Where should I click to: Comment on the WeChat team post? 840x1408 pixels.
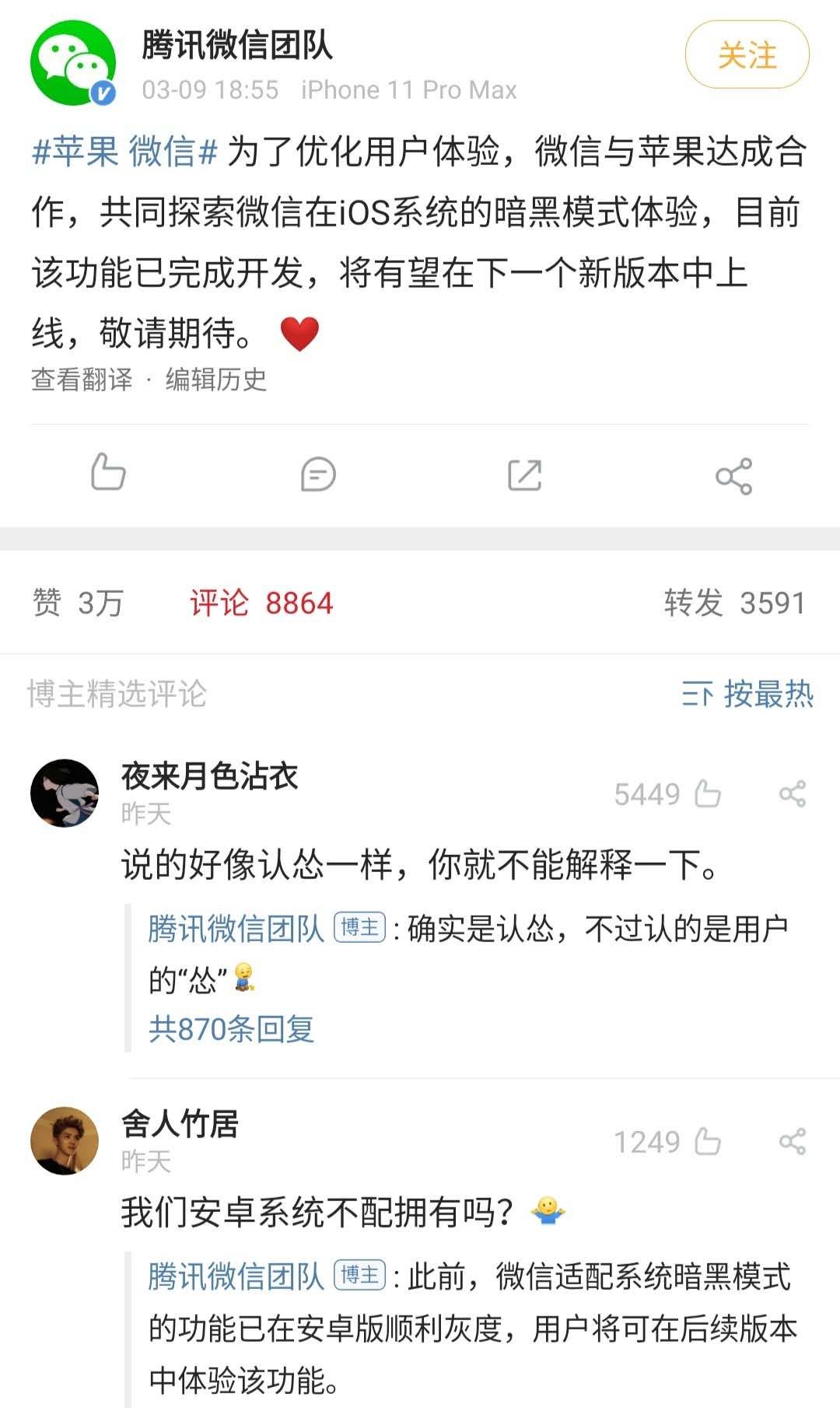(x=318, y=474)
